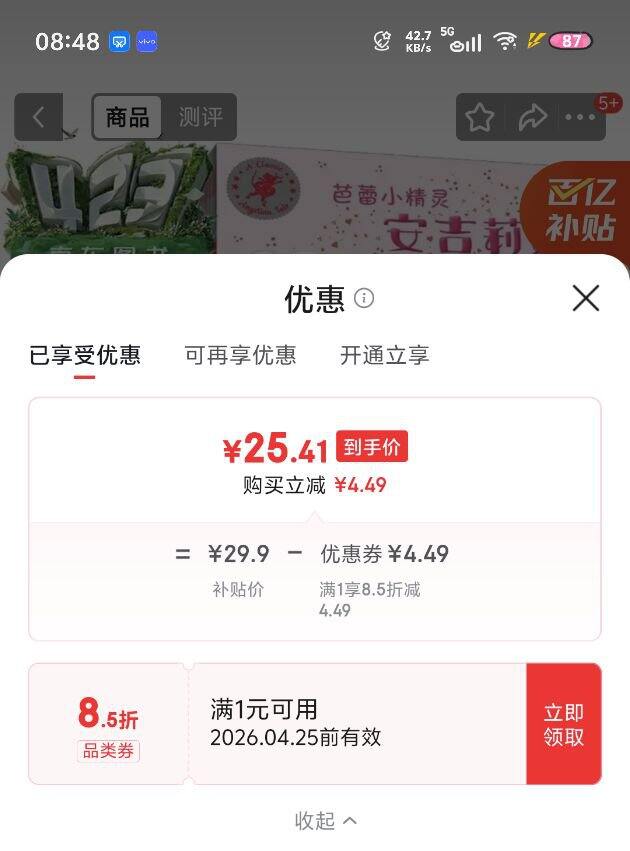Image resolution: width=630 pixels, height=851 pixels.
Task: Open the info icon beside 优惠
Action: click(364, 298)
